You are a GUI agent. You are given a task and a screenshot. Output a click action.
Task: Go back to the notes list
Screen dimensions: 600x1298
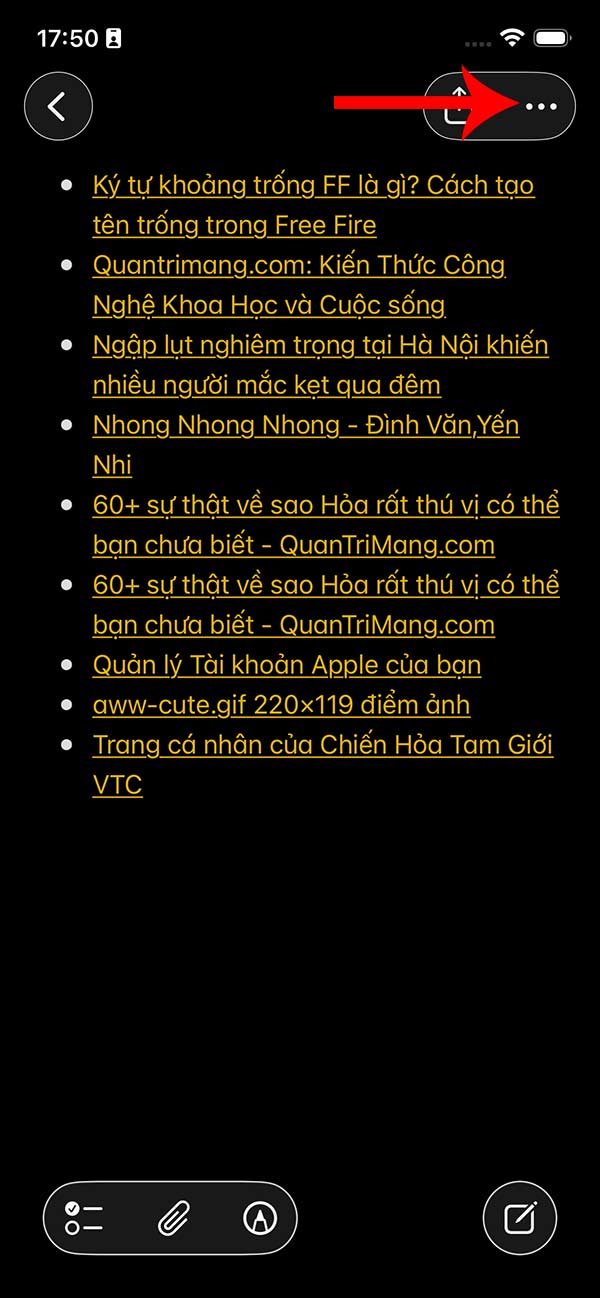pyautogui.click(x=58, y=106)
